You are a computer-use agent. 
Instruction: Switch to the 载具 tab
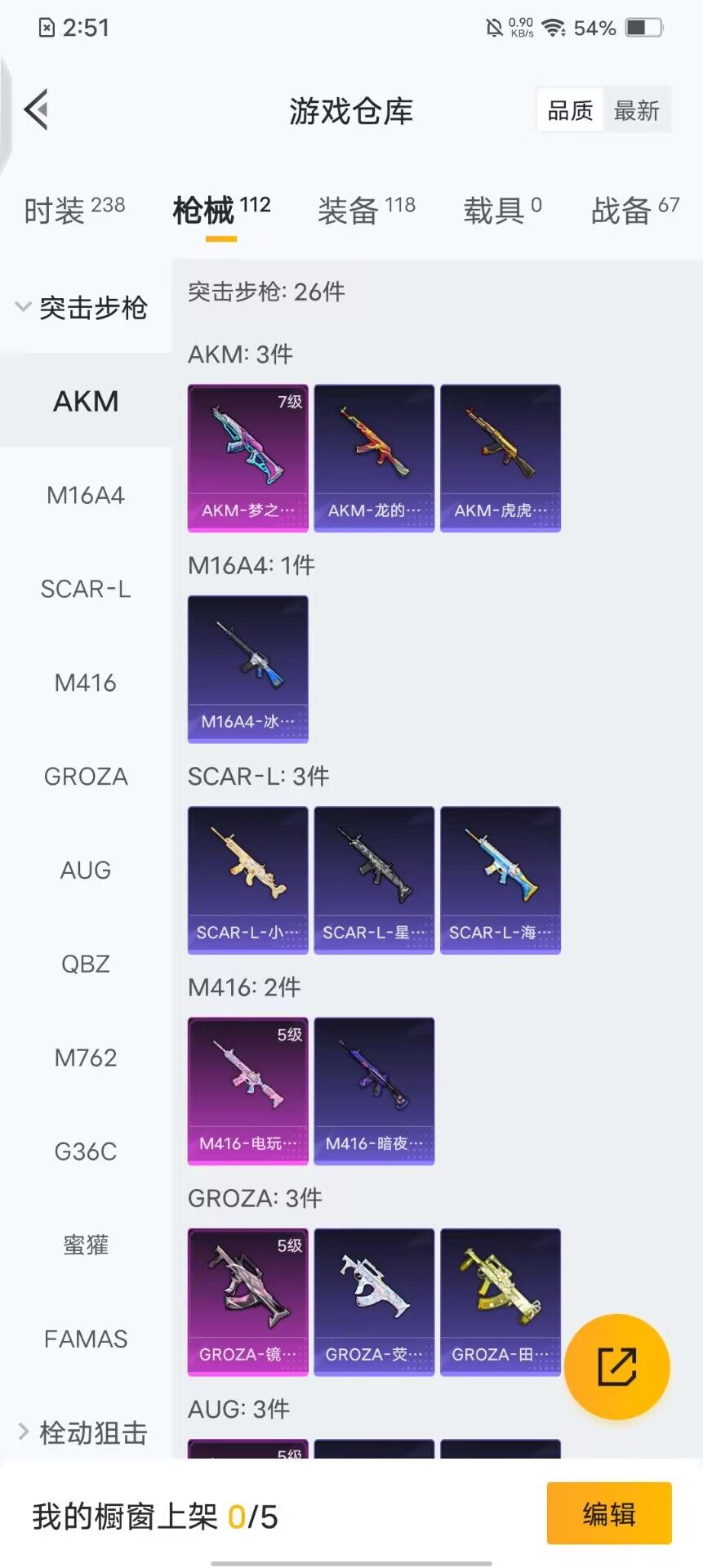click(502, 210)
